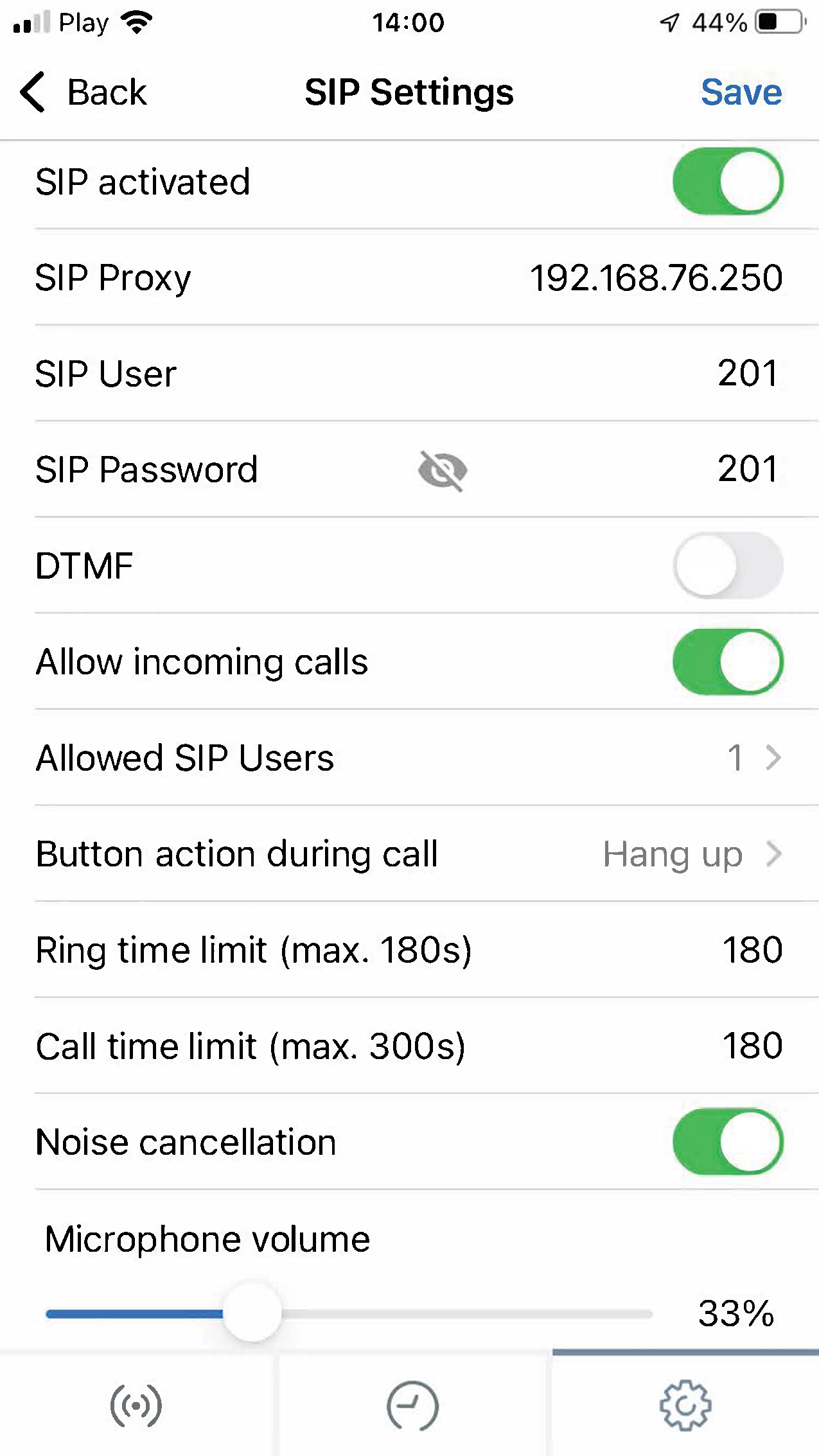Go back from SIP Settings
The image size is (819, 1456).
click(84, 92)
